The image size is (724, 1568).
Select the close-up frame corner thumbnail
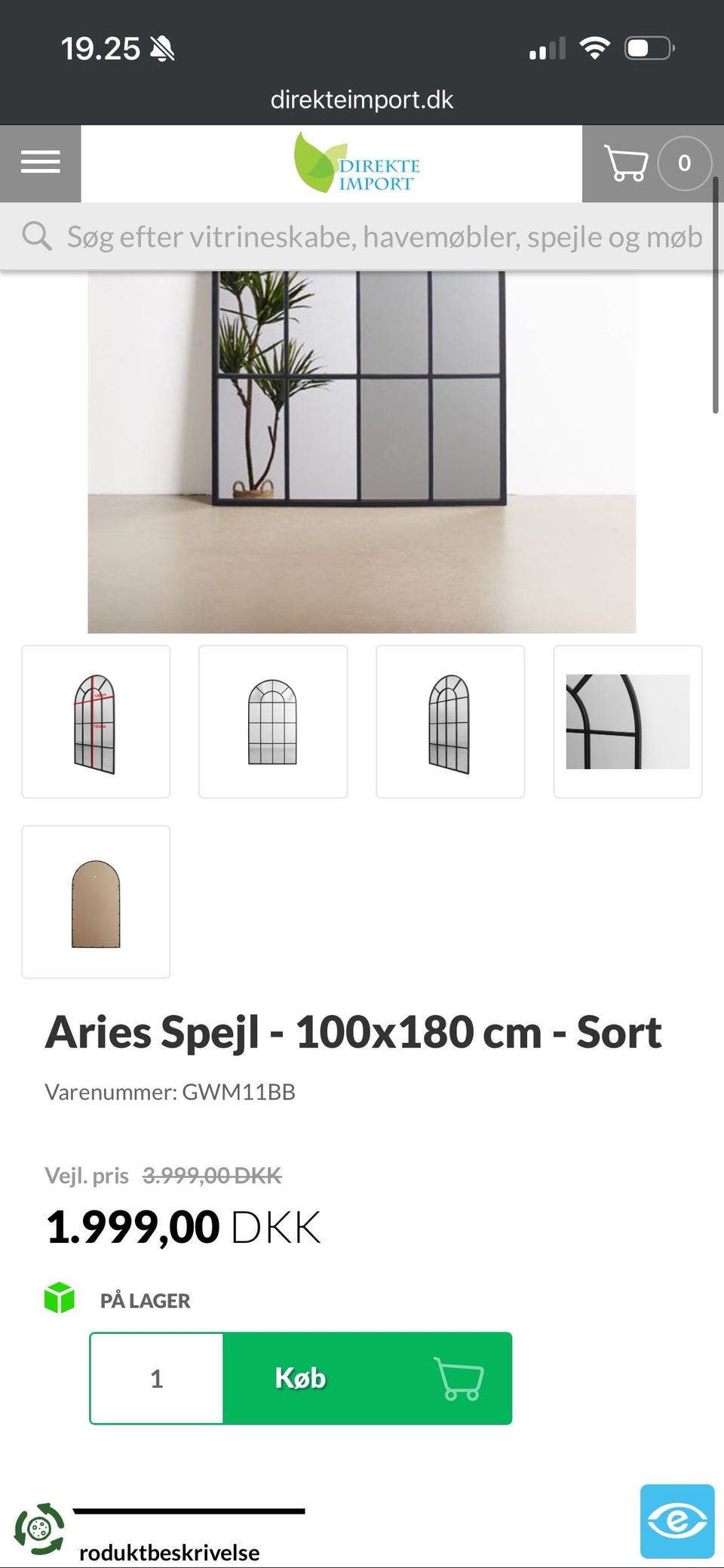(627, 720)
